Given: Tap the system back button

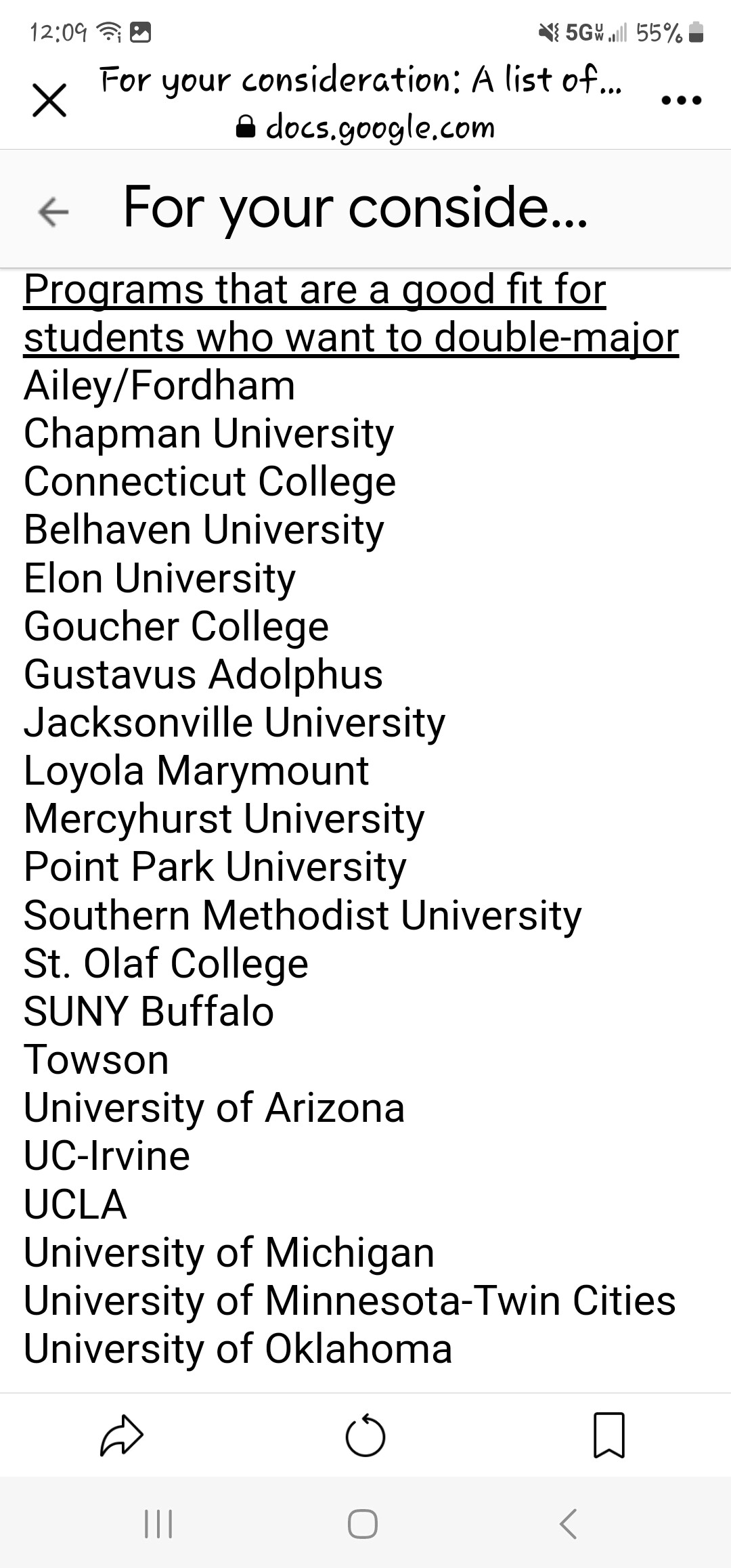Looking at the screenshot, I should click(569, 1524).
